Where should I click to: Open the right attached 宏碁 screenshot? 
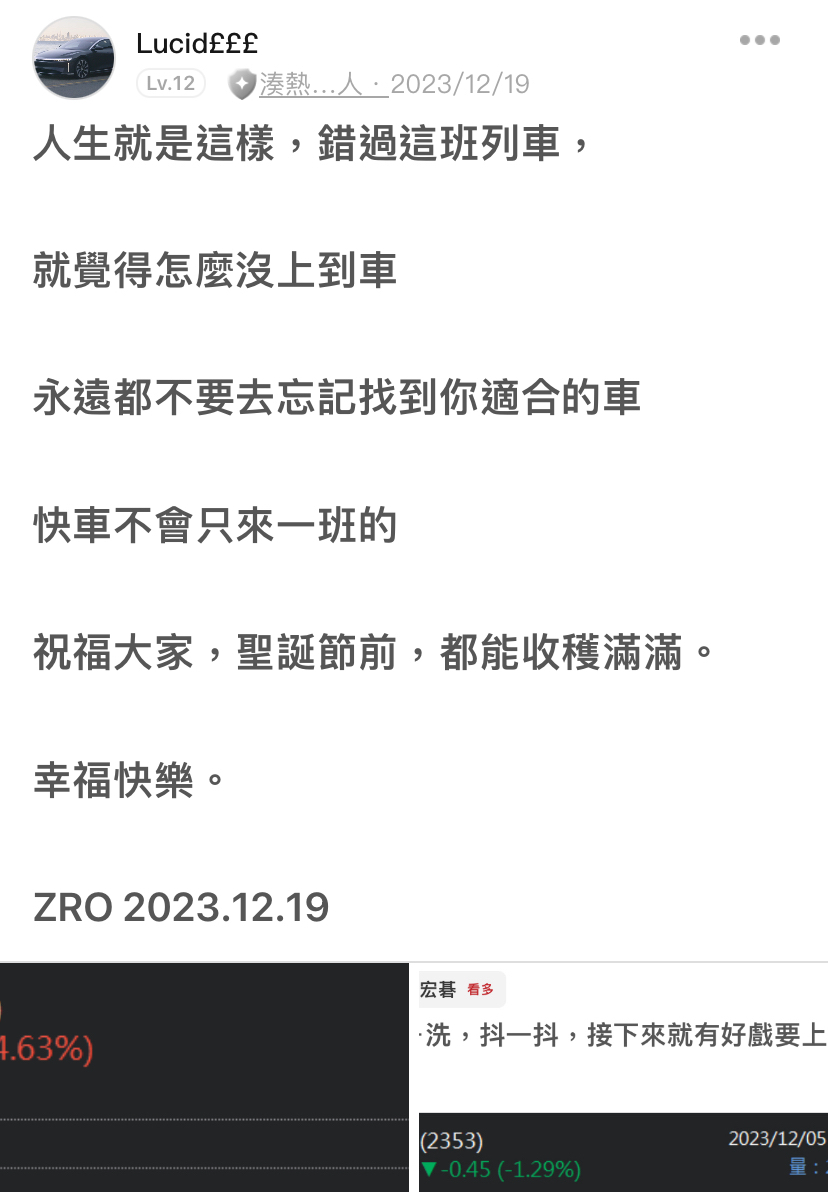[622, 1077]
